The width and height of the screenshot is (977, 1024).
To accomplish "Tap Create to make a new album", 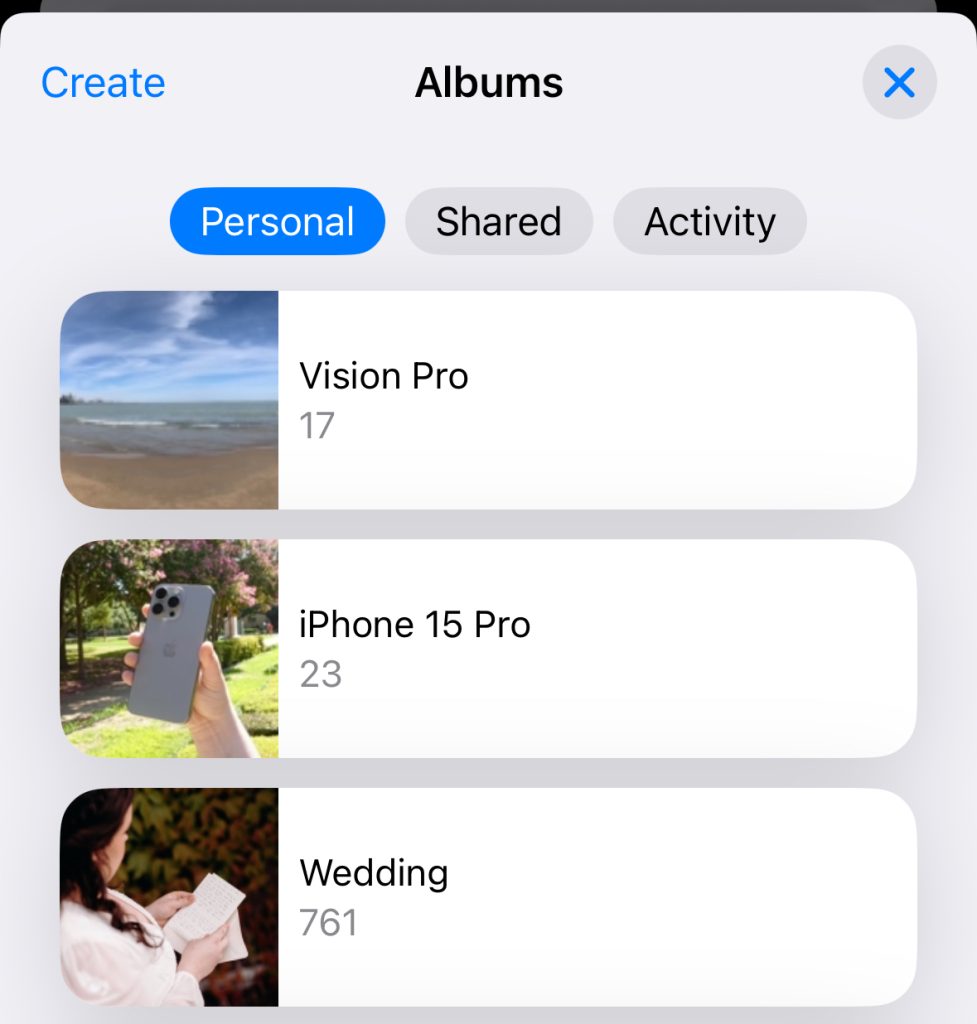I will pyautogui.click(x=103, y=83).
